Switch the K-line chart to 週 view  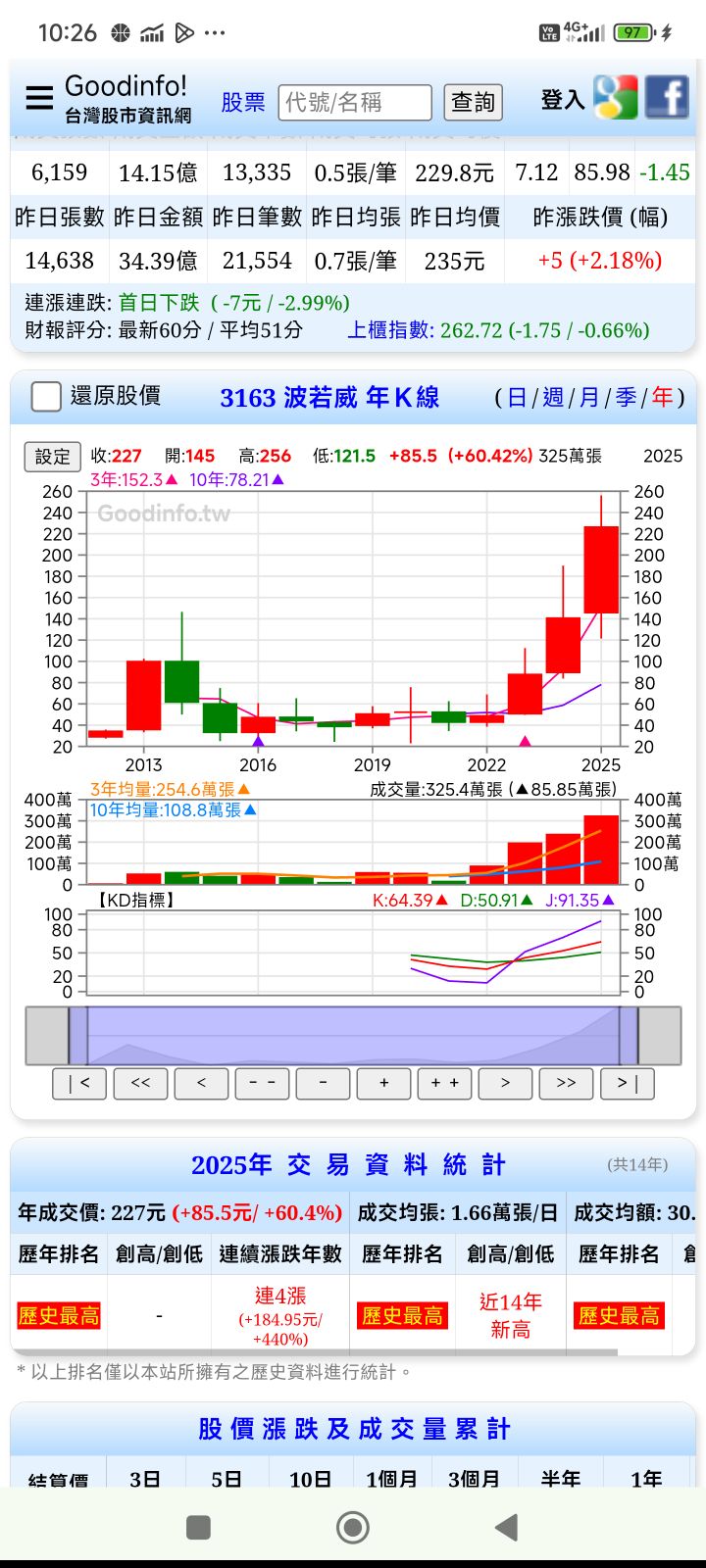(x=553, y=397)
